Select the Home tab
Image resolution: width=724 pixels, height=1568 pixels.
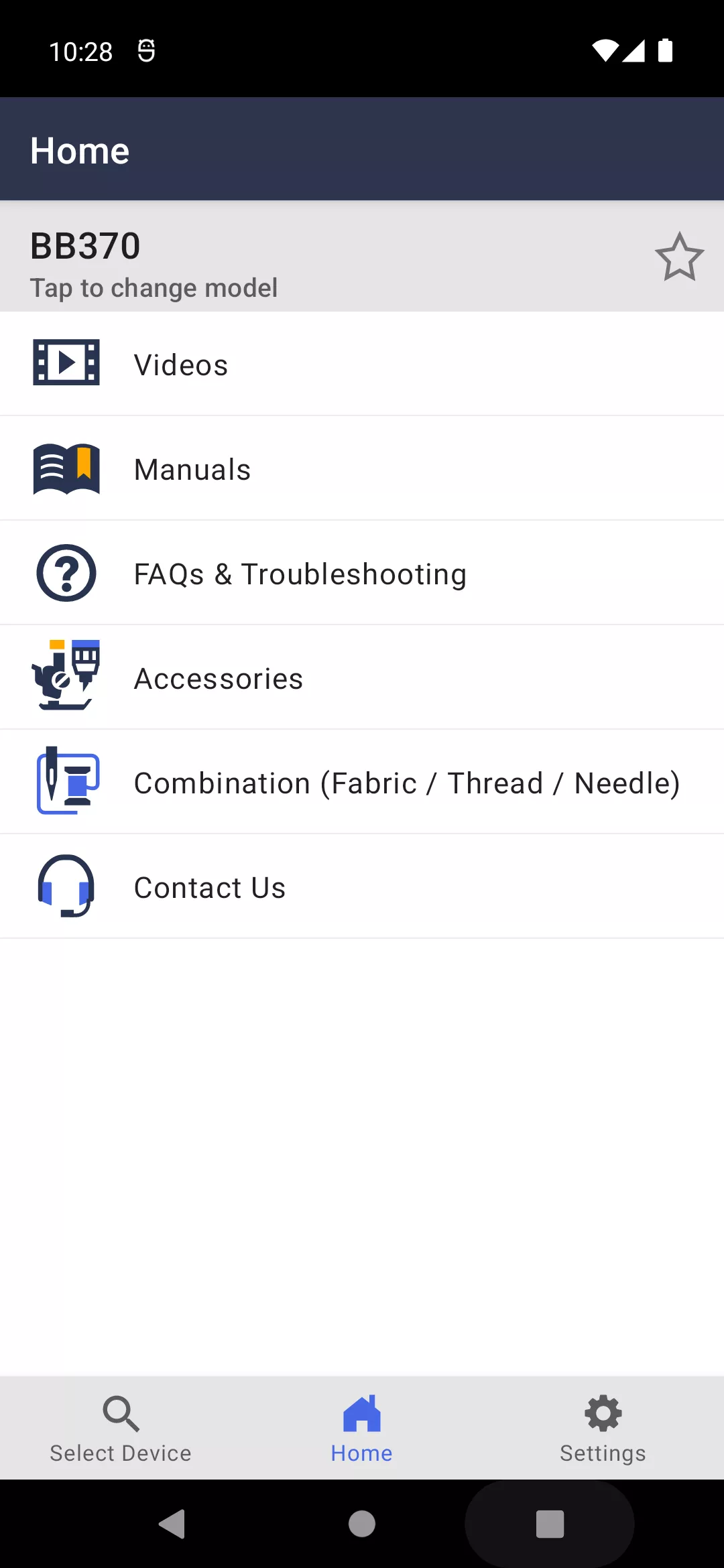tap(362, 1429)
